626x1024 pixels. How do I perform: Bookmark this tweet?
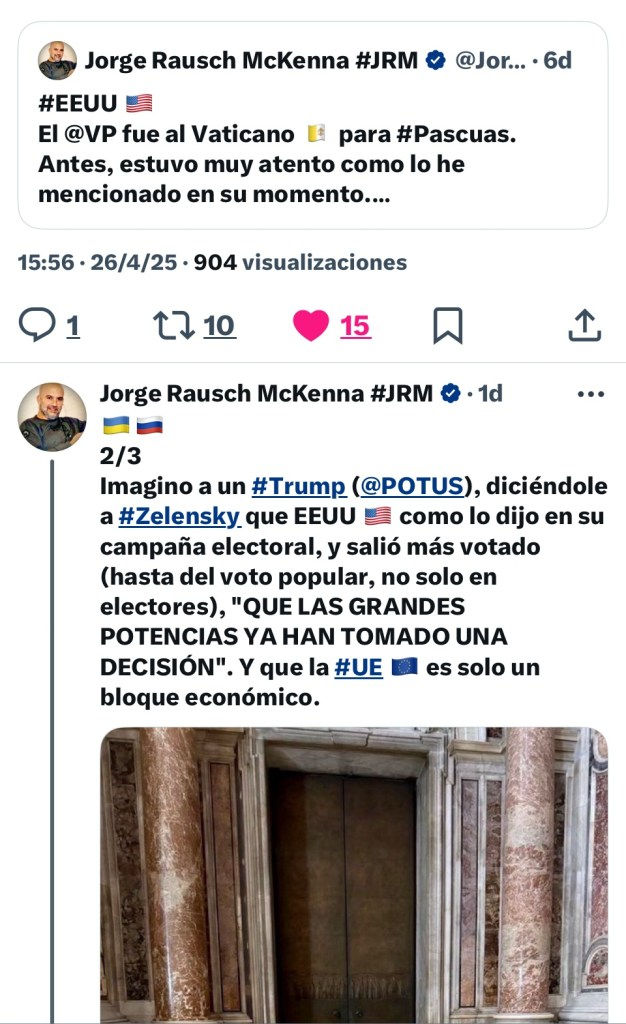click(447, 325)
